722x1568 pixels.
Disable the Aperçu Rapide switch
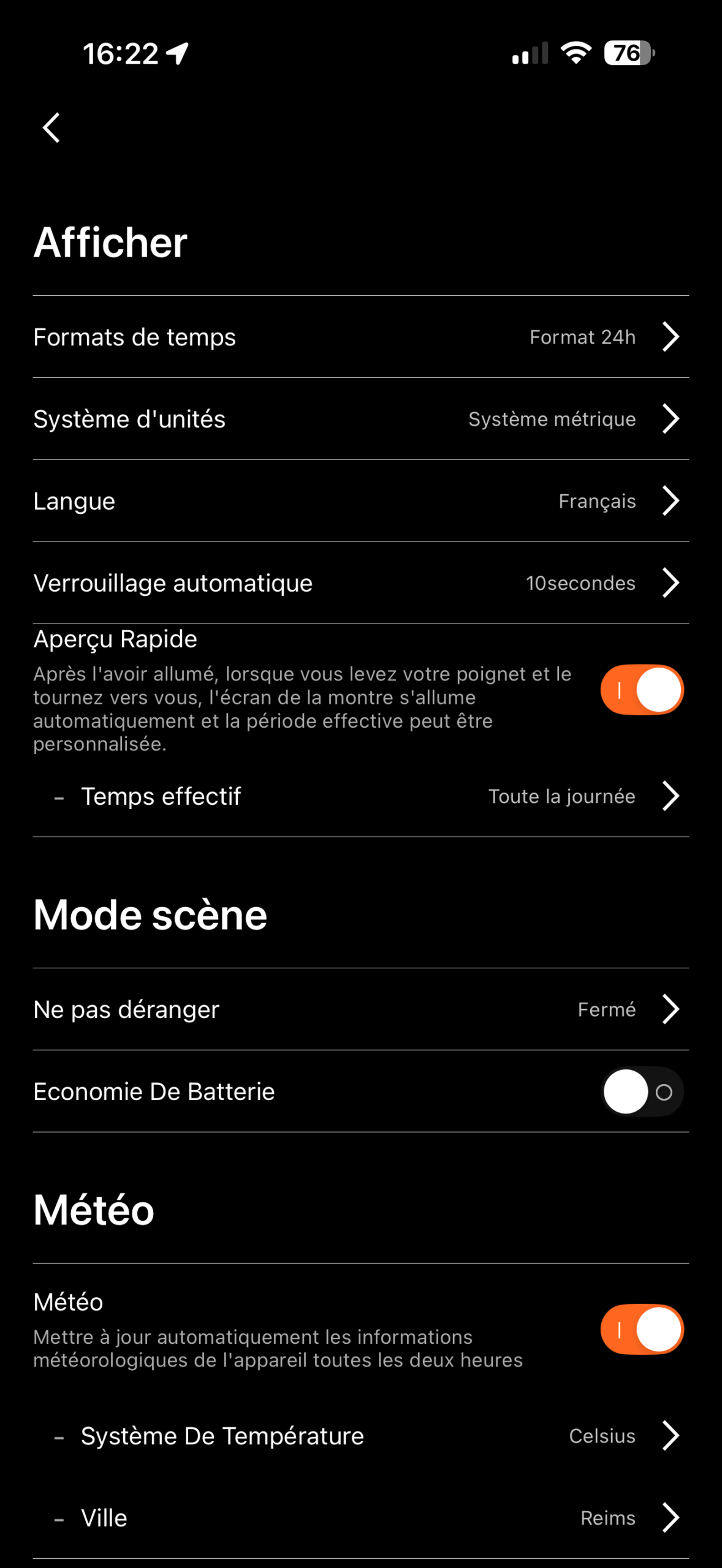coord(642,690)
